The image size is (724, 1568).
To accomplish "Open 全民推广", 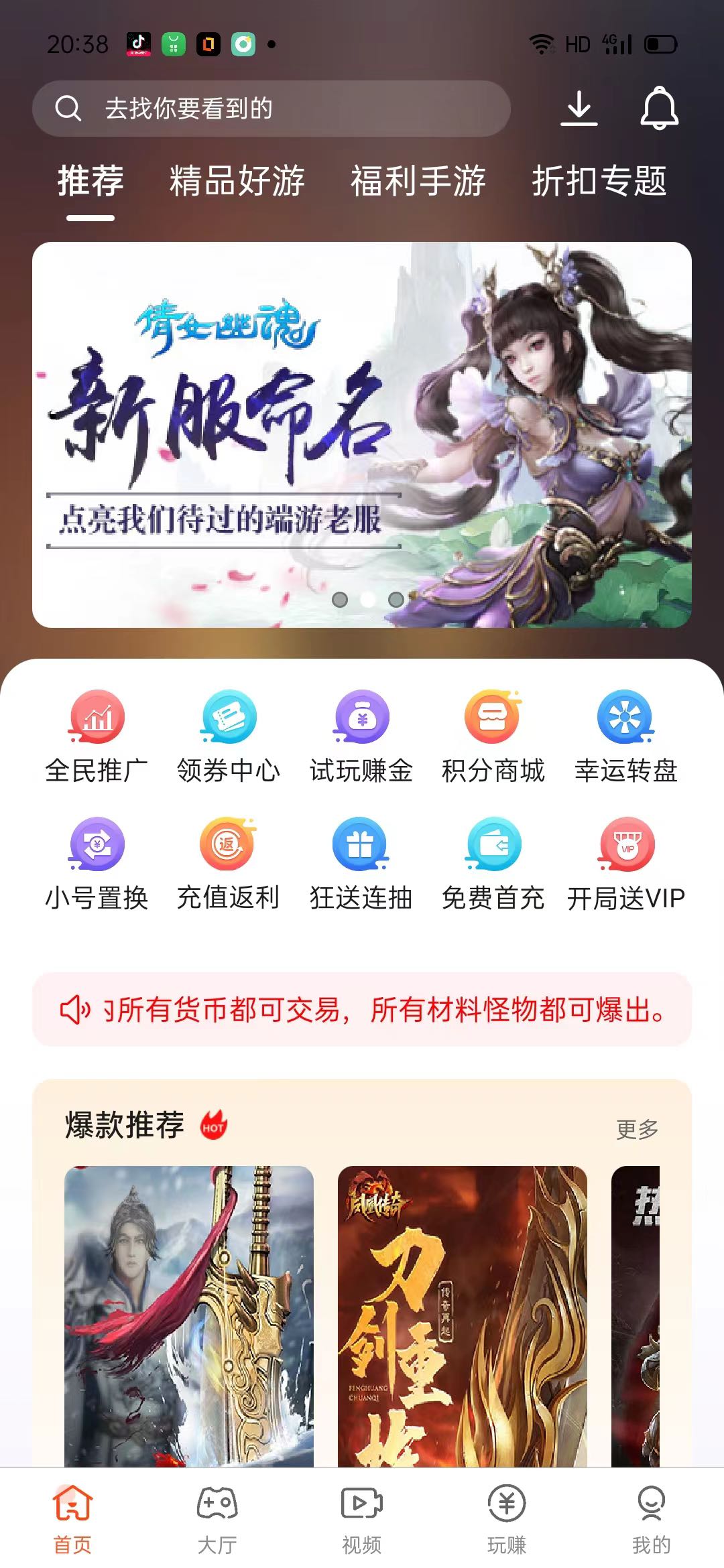I will [97, 737].
